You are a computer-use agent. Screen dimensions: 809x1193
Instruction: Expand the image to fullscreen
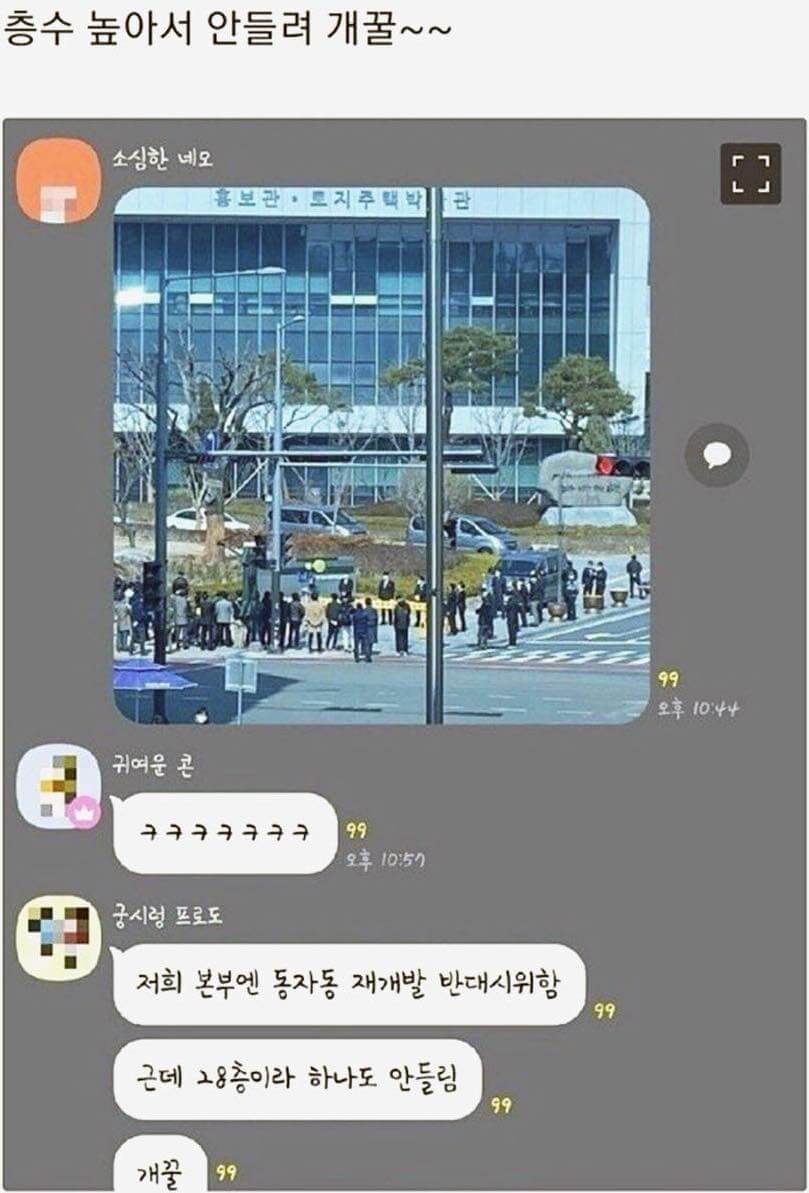click(x=750, y=174)
